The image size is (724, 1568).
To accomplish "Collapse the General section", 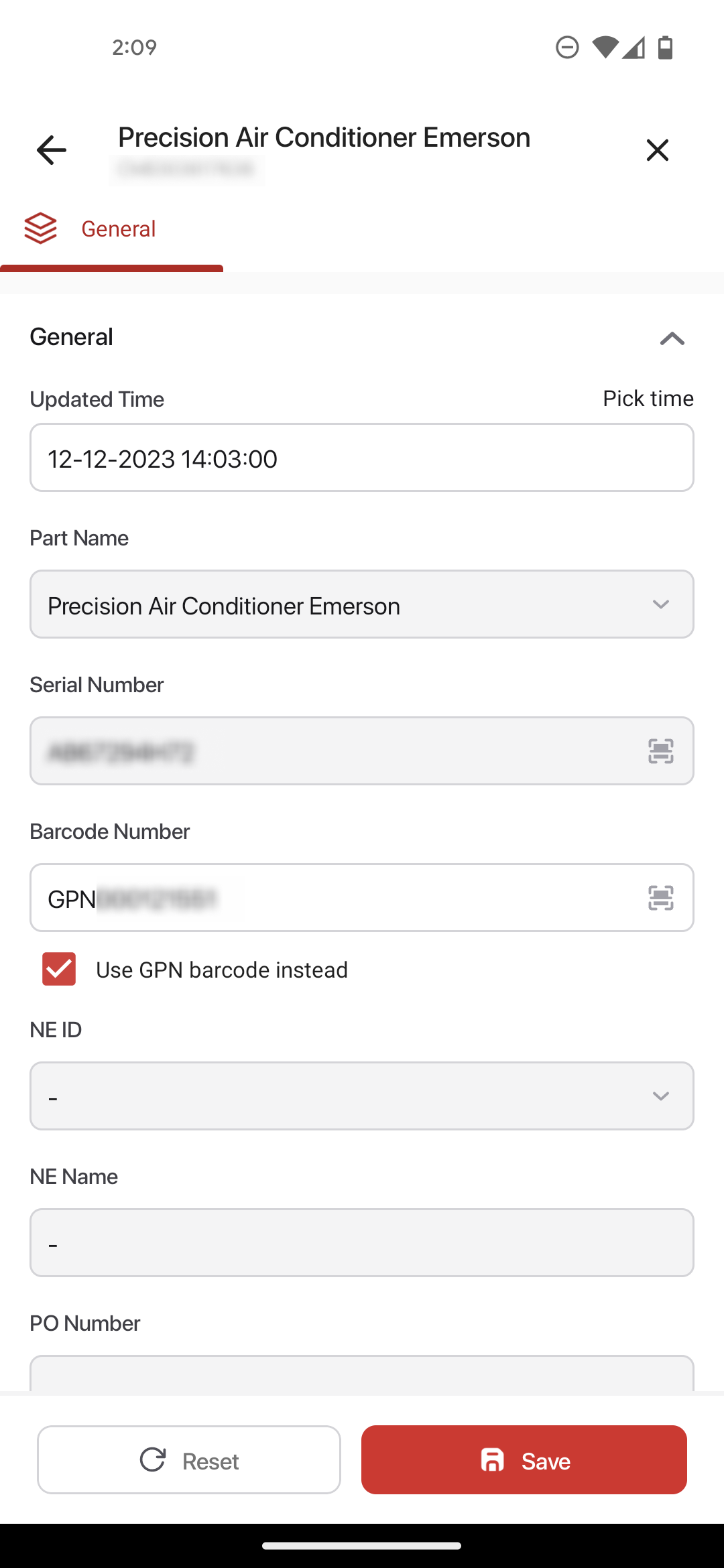I will (672, 338).
